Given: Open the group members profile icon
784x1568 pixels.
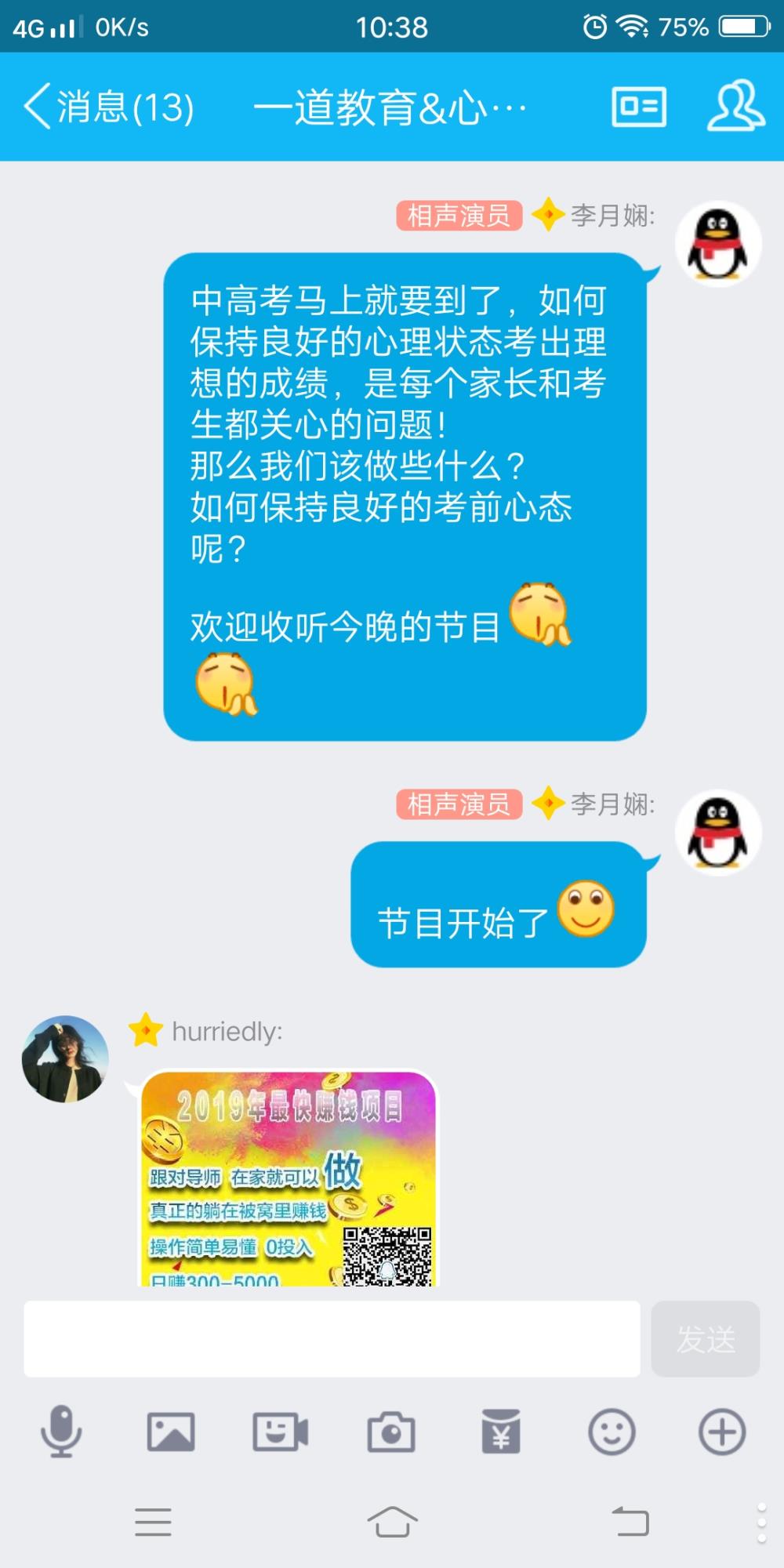Looking at the screenshot, I should click(x=735, y=106).
